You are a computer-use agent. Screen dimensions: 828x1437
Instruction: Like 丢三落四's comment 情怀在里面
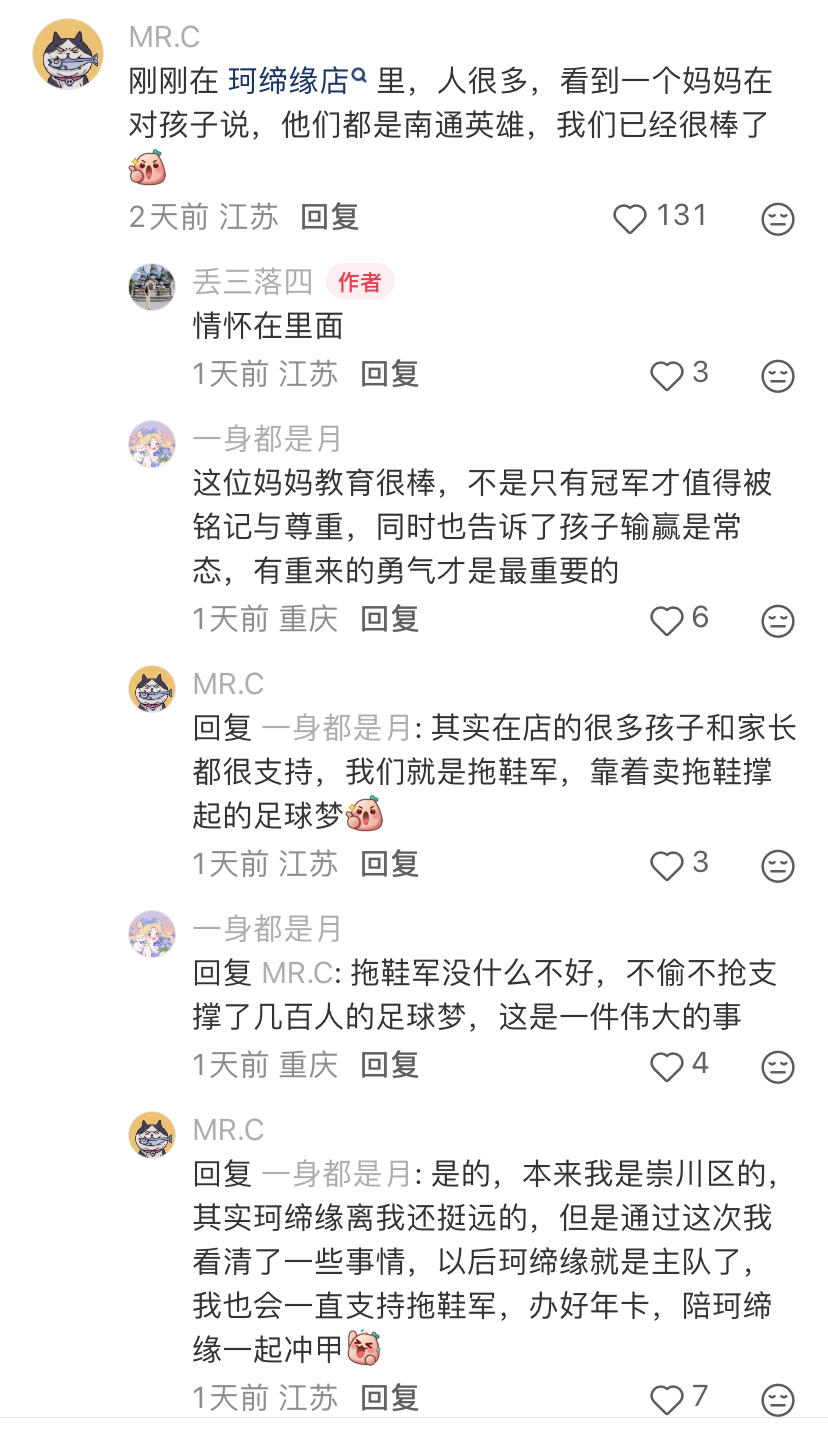point(667,375)
